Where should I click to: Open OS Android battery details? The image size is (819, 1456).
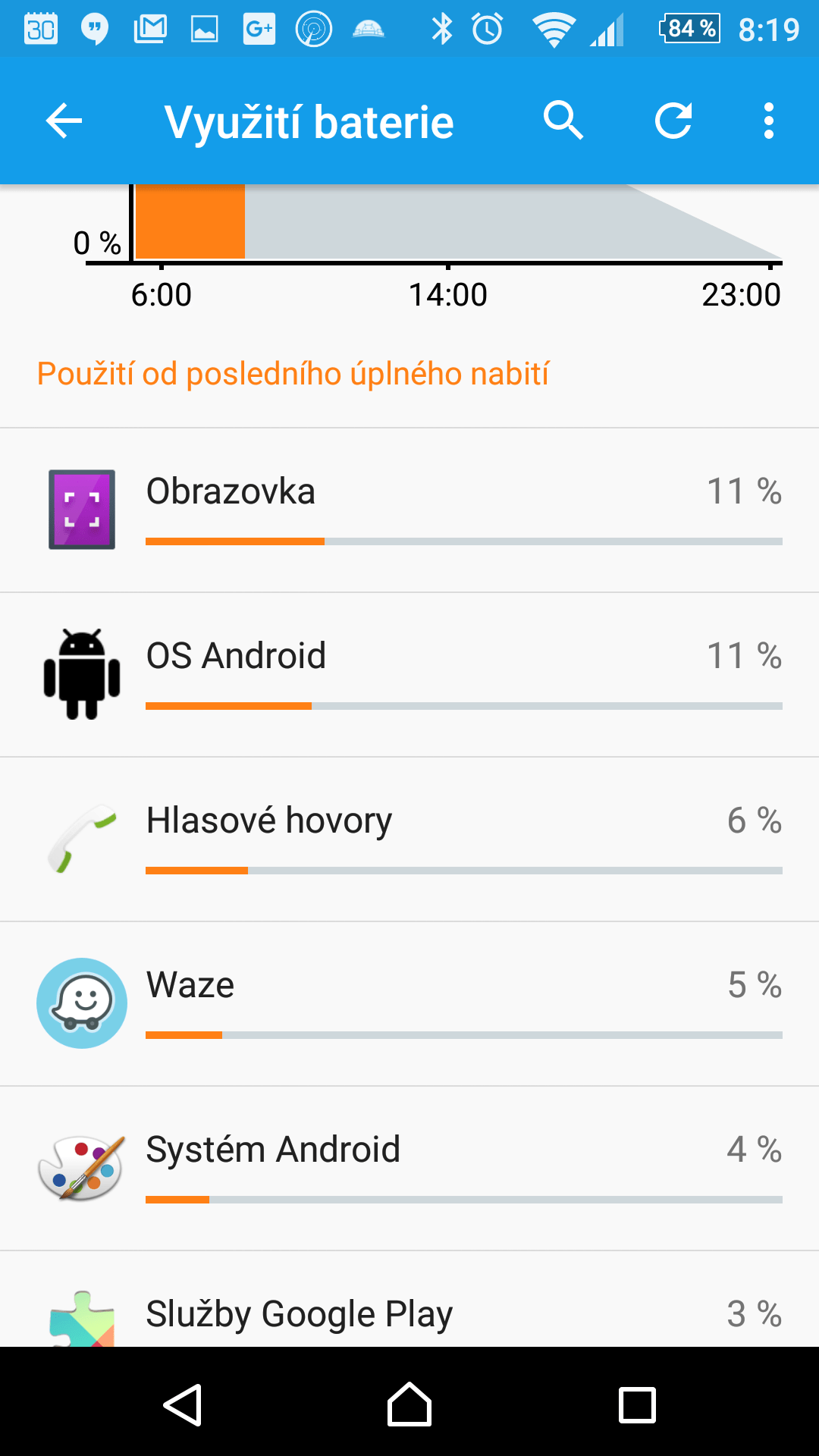pos(409,674)
